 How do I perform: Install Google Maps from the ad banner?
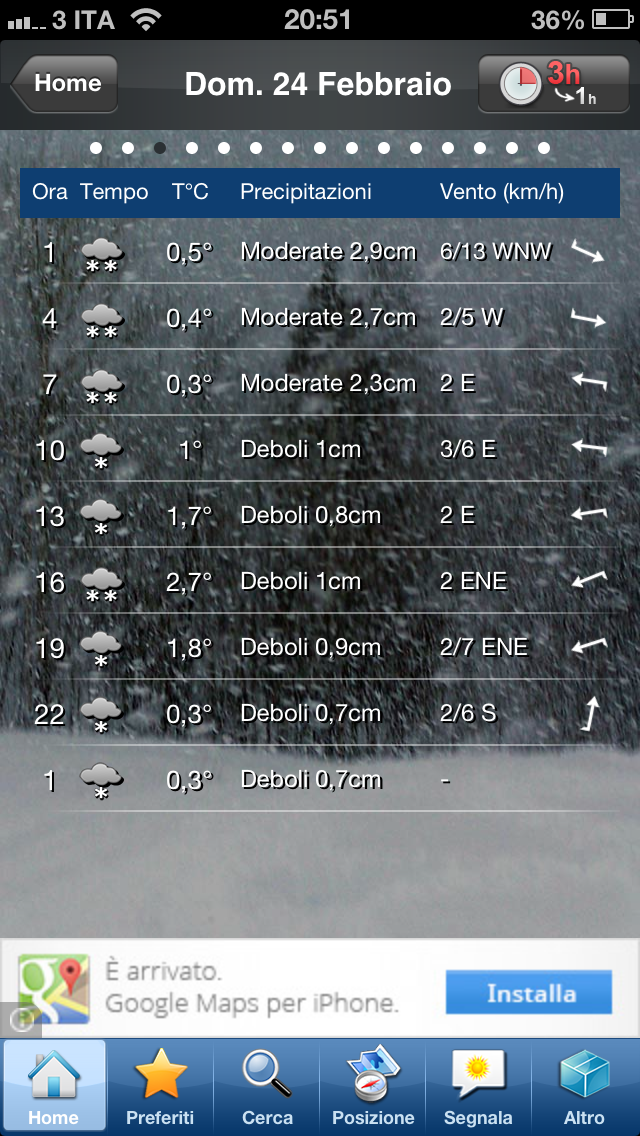pyautogui.click(x=528, y=993)
